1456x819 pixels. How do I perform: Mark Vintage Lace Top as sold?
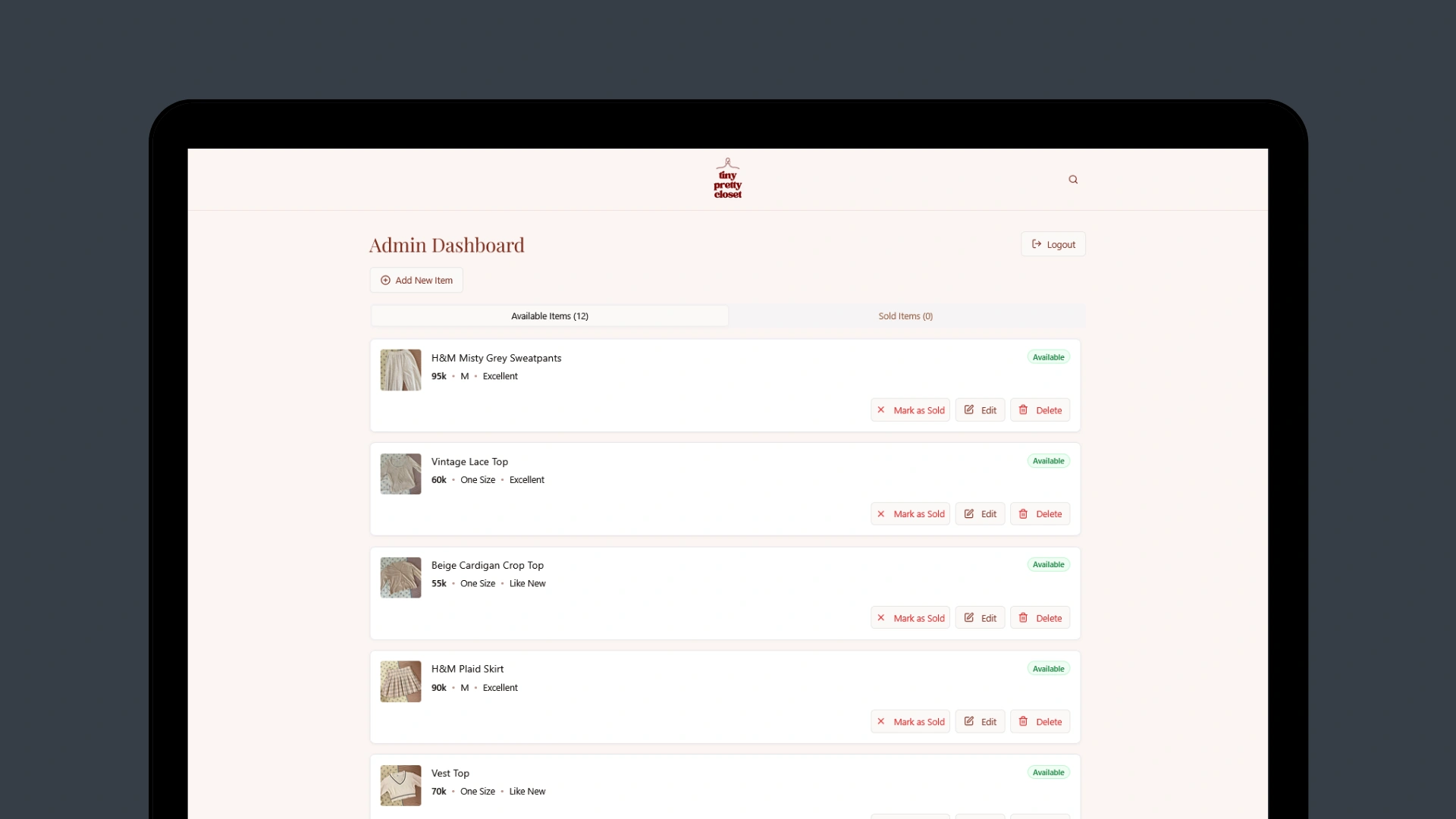910,514
